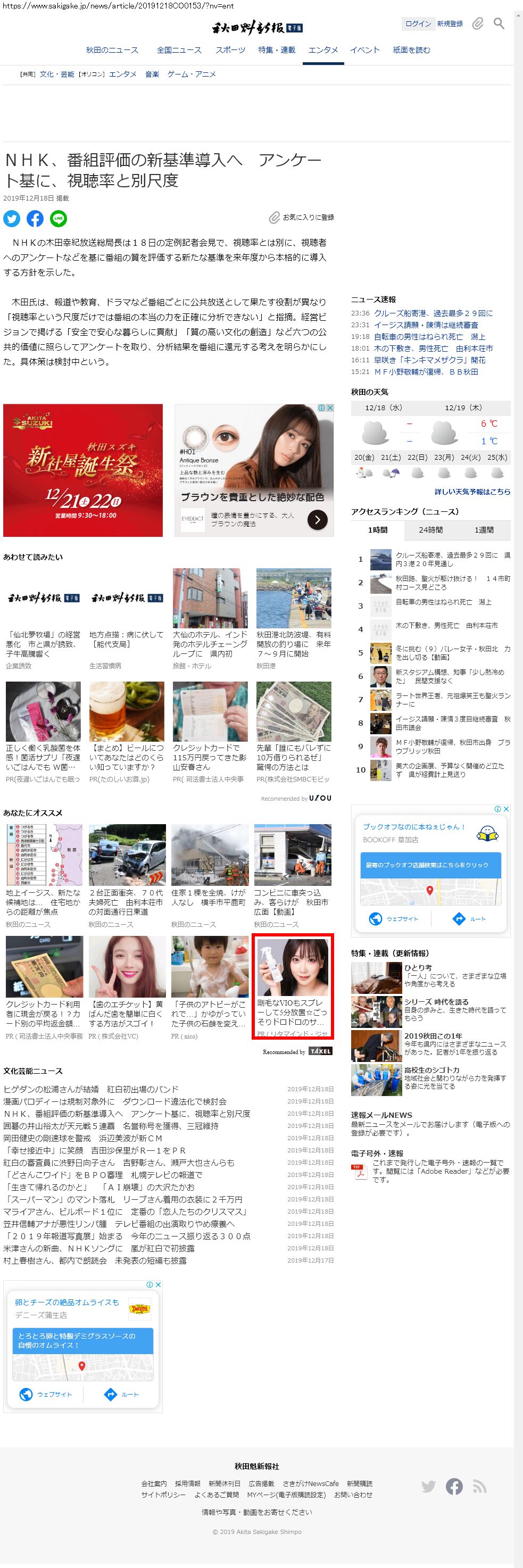Share article via LINE
Viewport: 523px width, 1568px height.
pos(59,218)
